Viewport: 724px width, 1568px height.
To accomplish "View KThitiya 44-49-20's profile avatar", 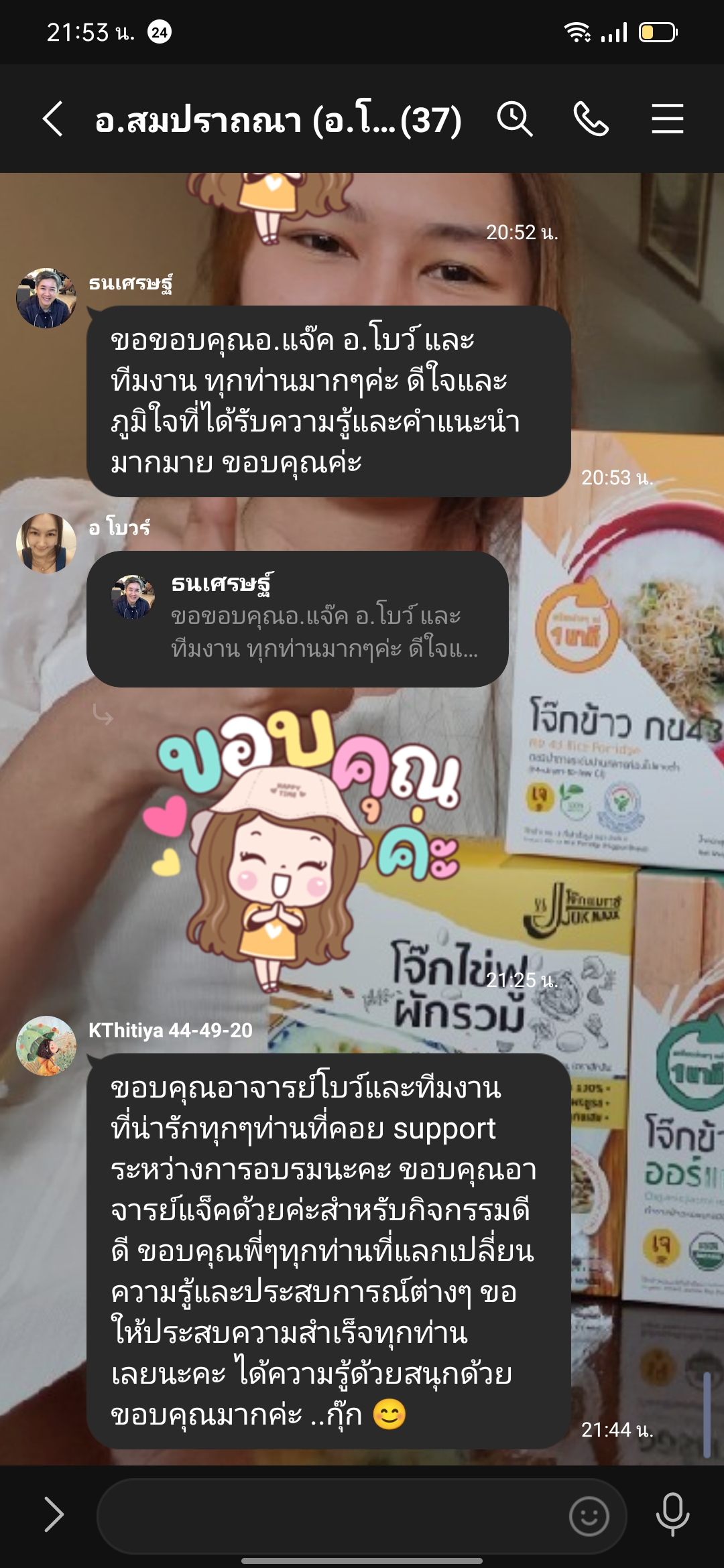I will click(46, 1045).
